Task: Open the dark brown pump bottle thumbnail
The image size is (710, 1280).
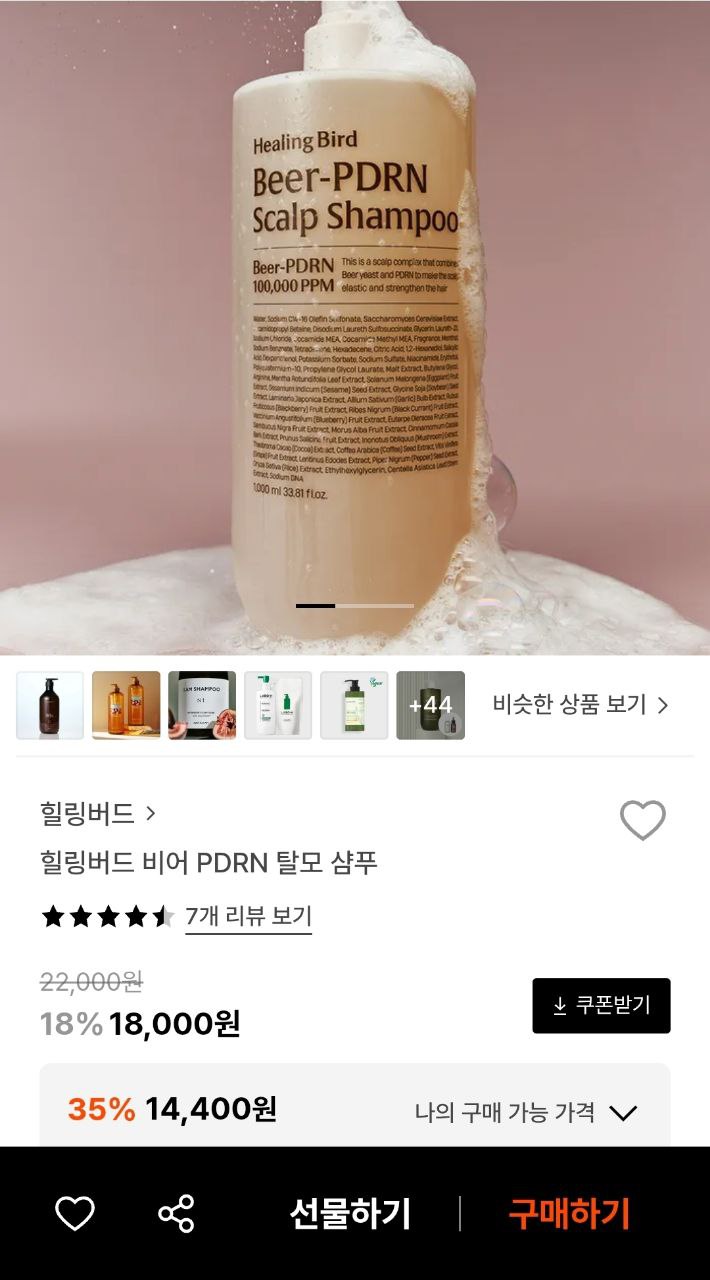Action: pos(50,705)
